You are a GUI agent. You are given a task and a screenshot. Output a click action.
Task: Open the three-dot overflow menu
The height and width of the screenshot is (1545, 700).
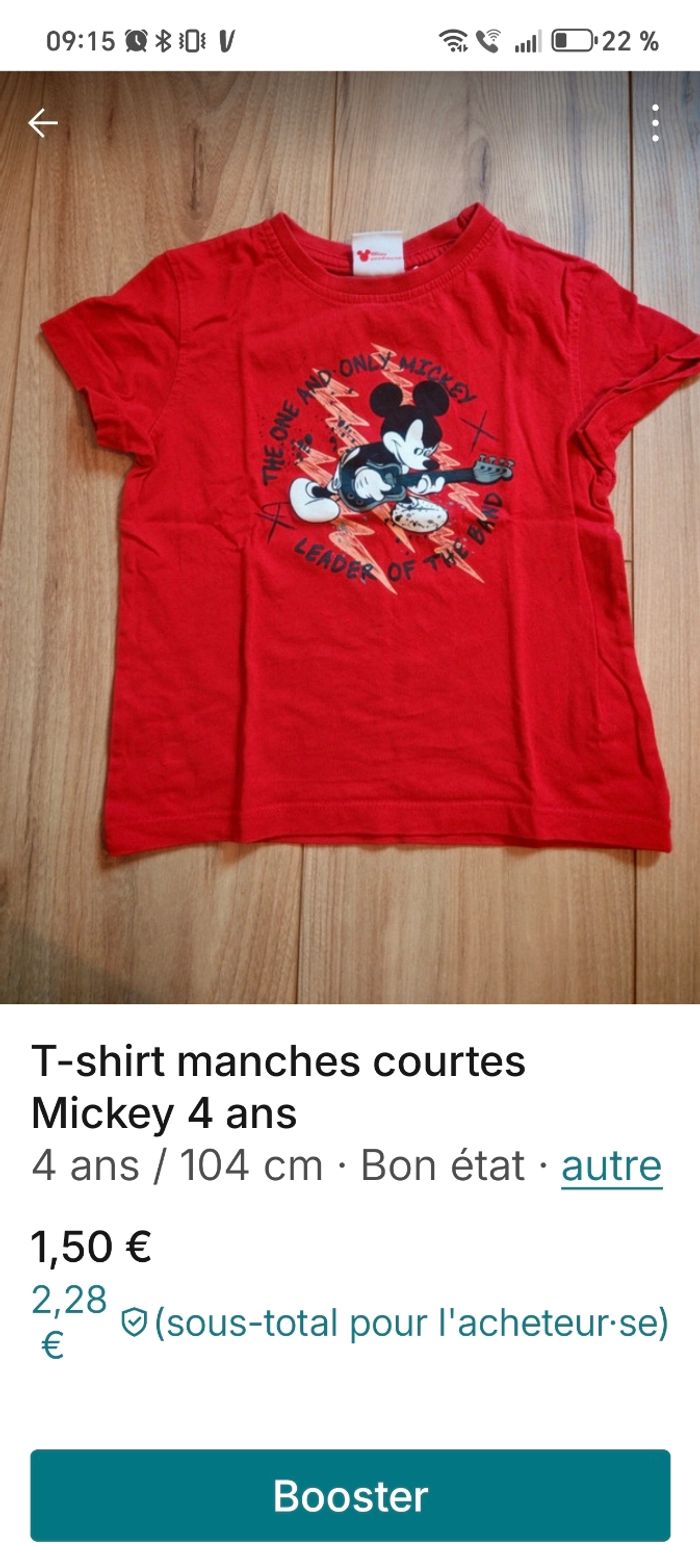[655, 123]
